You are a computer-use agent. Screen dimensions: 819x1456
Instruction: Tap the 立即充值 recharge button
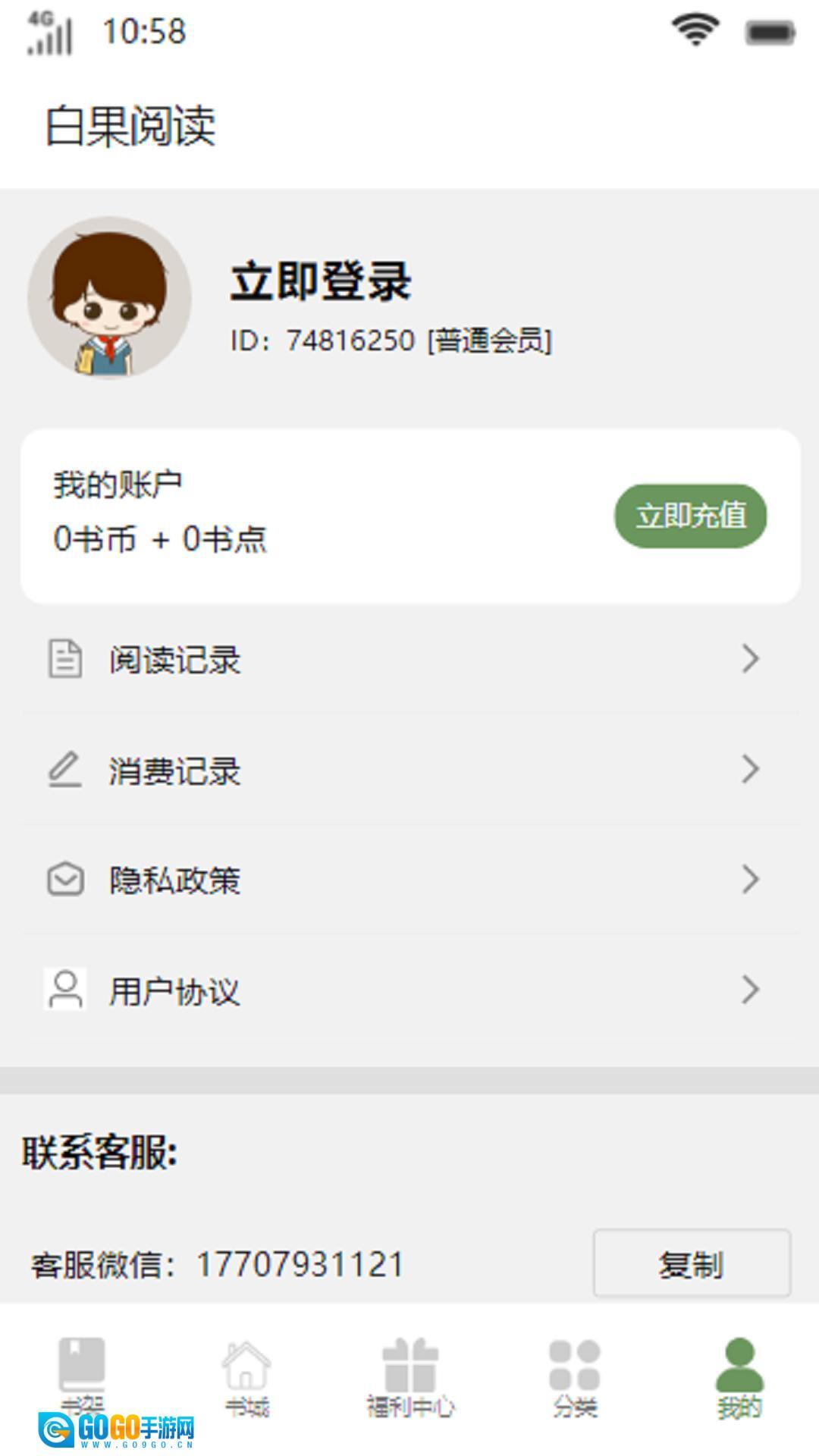(690, 516)
